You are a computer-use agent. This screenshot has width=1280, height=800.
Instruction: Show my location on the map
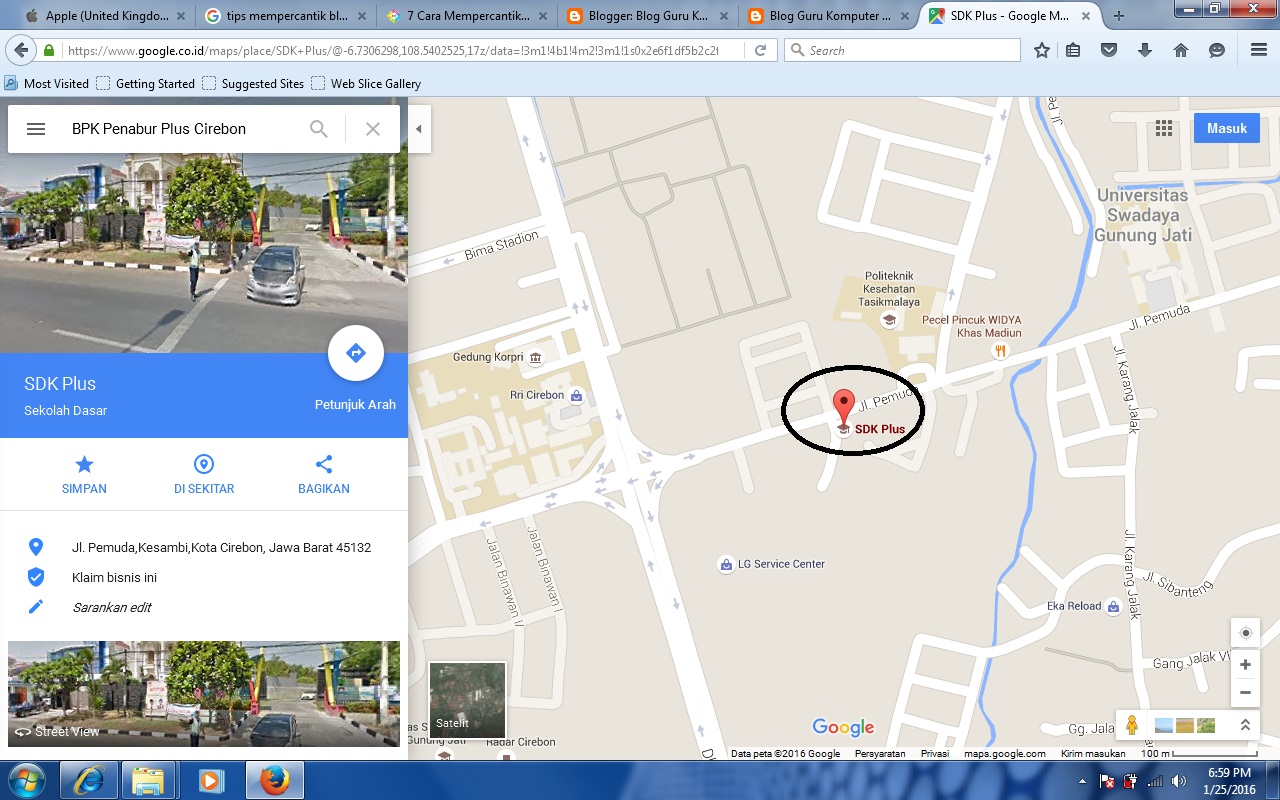coord(1245,633)
